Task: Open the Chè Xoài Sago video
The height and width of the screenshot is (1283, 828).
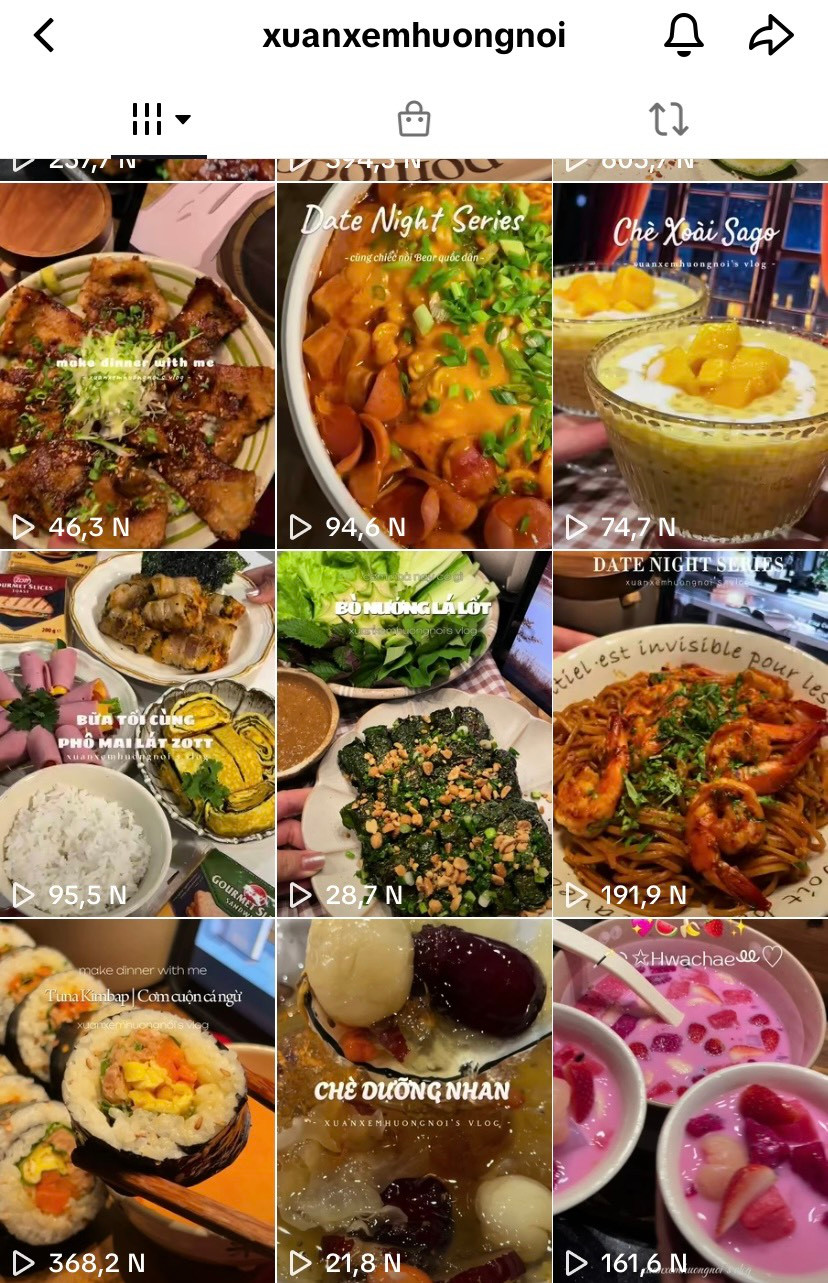Action: tap(690, 365)
